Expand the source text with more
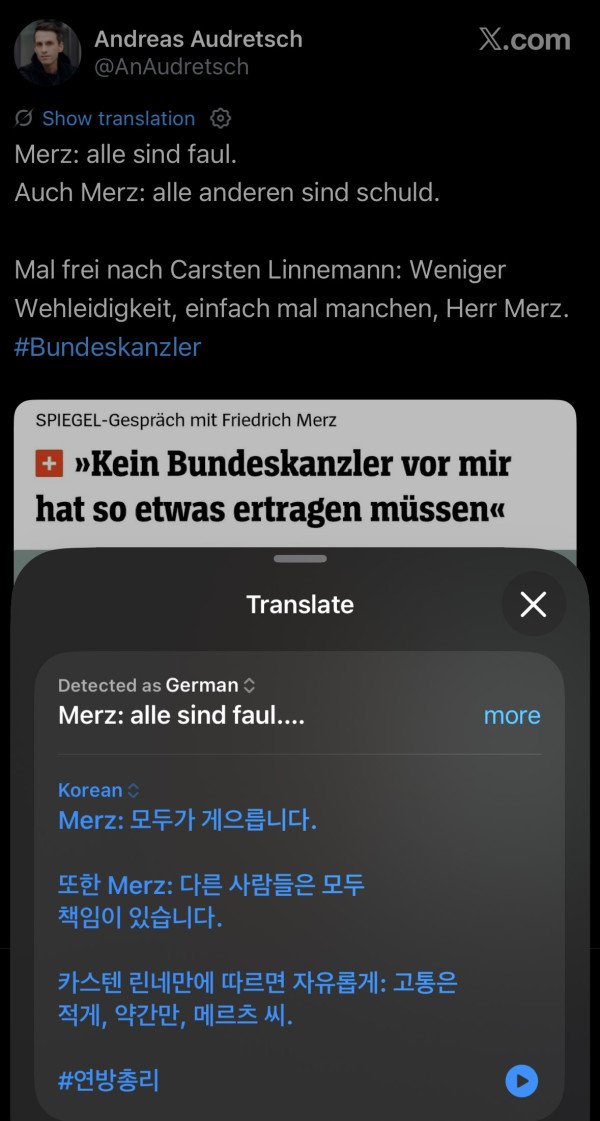Image resolution: width=600 pixels, height=1121 pixels. 511,716
